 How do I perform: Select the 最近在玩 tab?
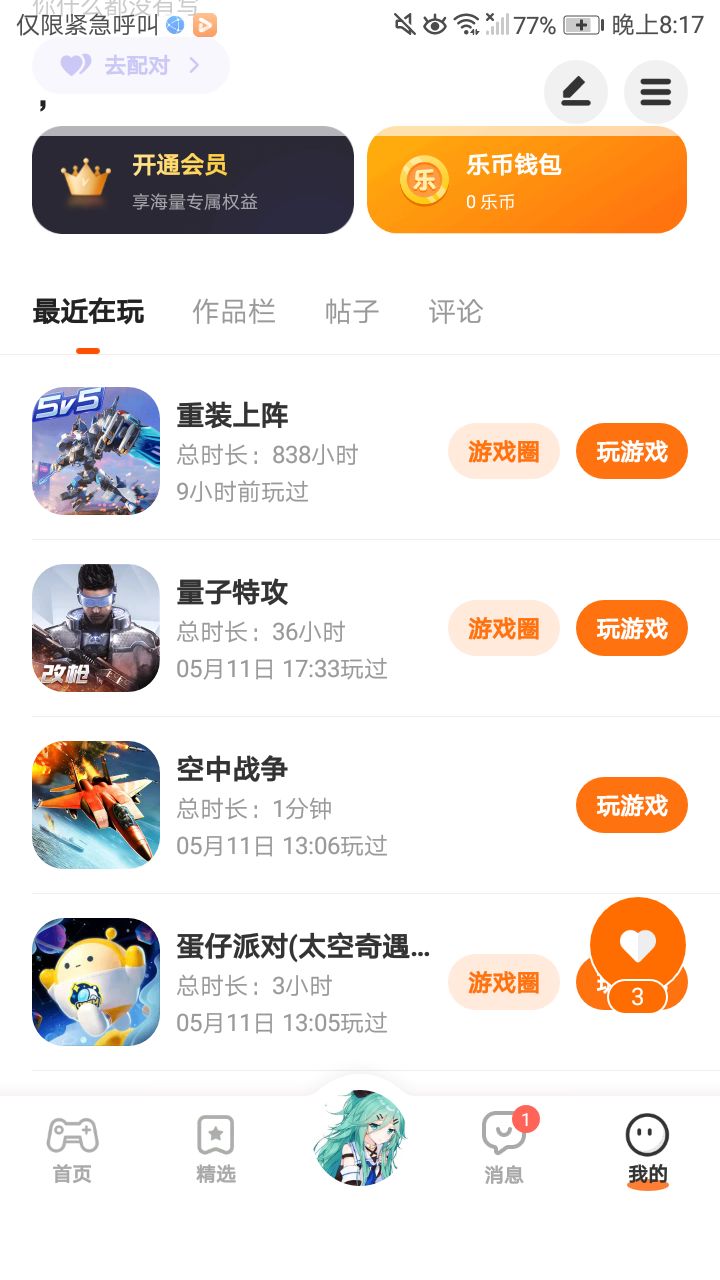pos(88,312)
